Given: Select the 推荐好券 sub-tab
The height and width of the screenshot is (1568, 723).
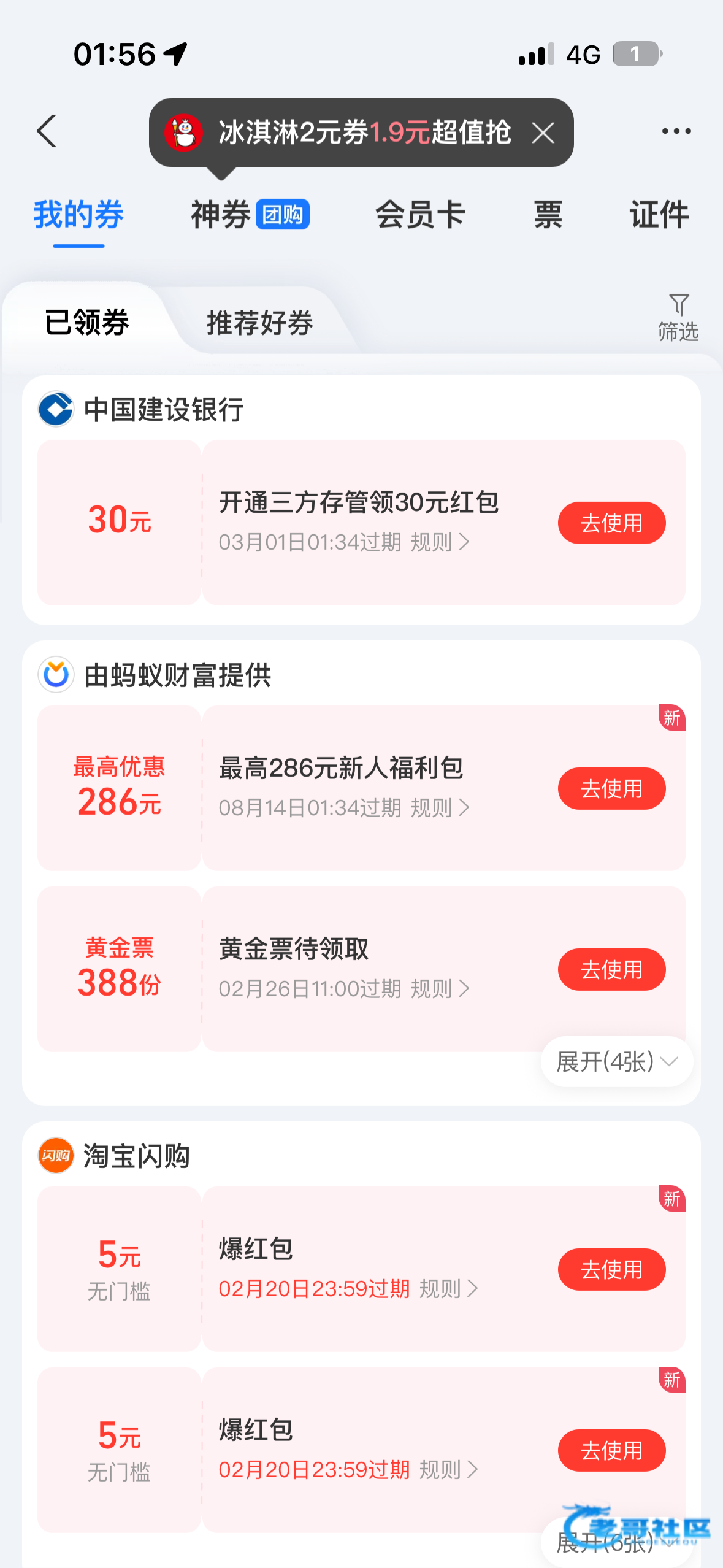Looking at the screenshot, I should click(x=259, y=323).
